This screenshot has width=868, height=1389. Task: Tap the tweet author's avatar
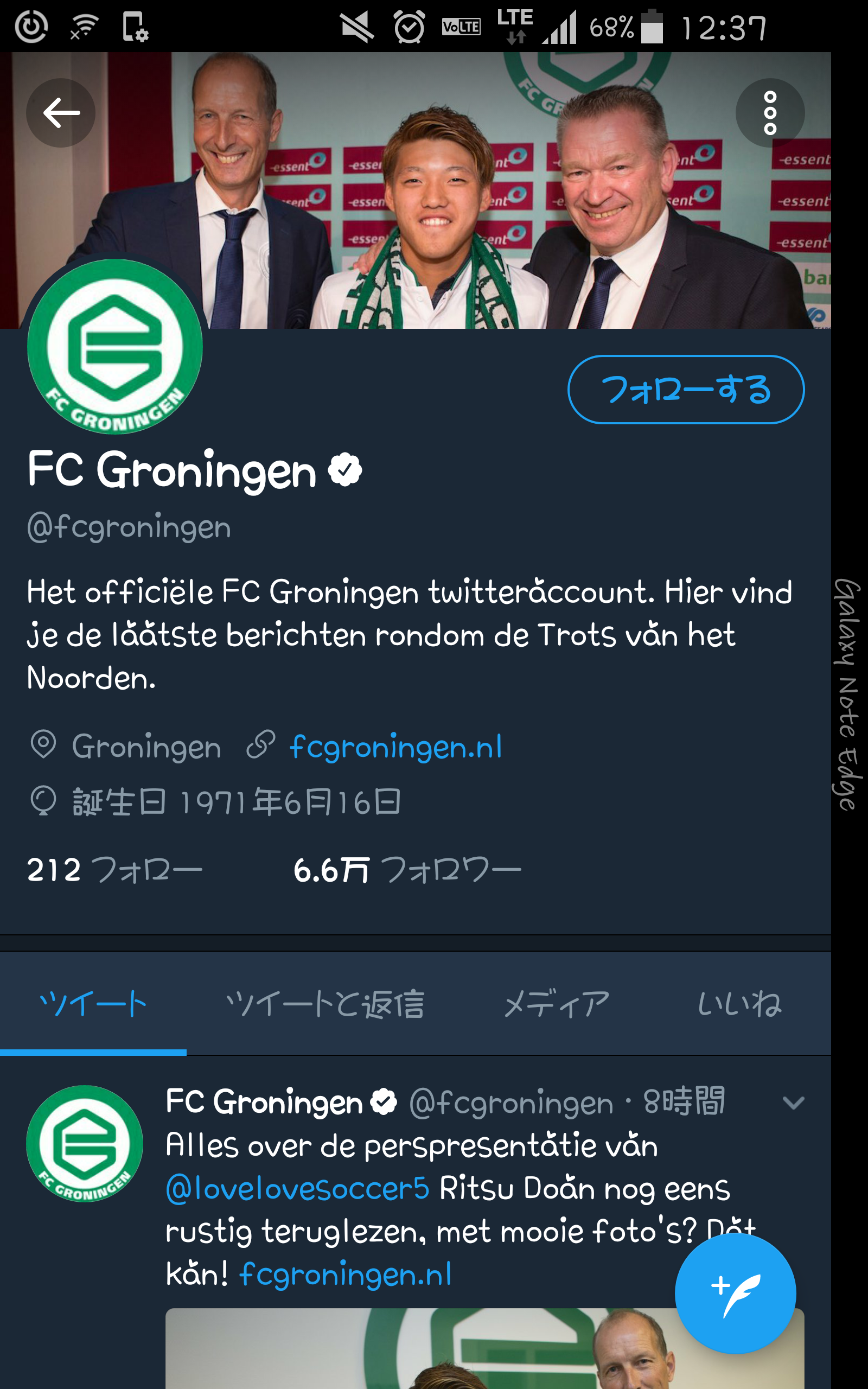[85, 1143]
